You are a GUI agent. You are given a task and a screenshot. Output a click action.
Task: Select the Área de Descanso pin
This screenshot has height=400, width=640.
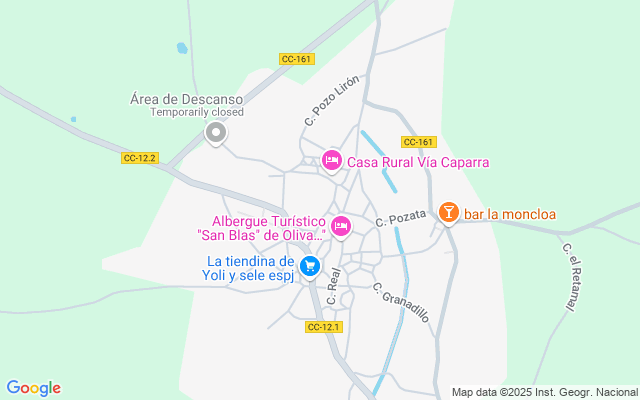[x=214, y=132]
